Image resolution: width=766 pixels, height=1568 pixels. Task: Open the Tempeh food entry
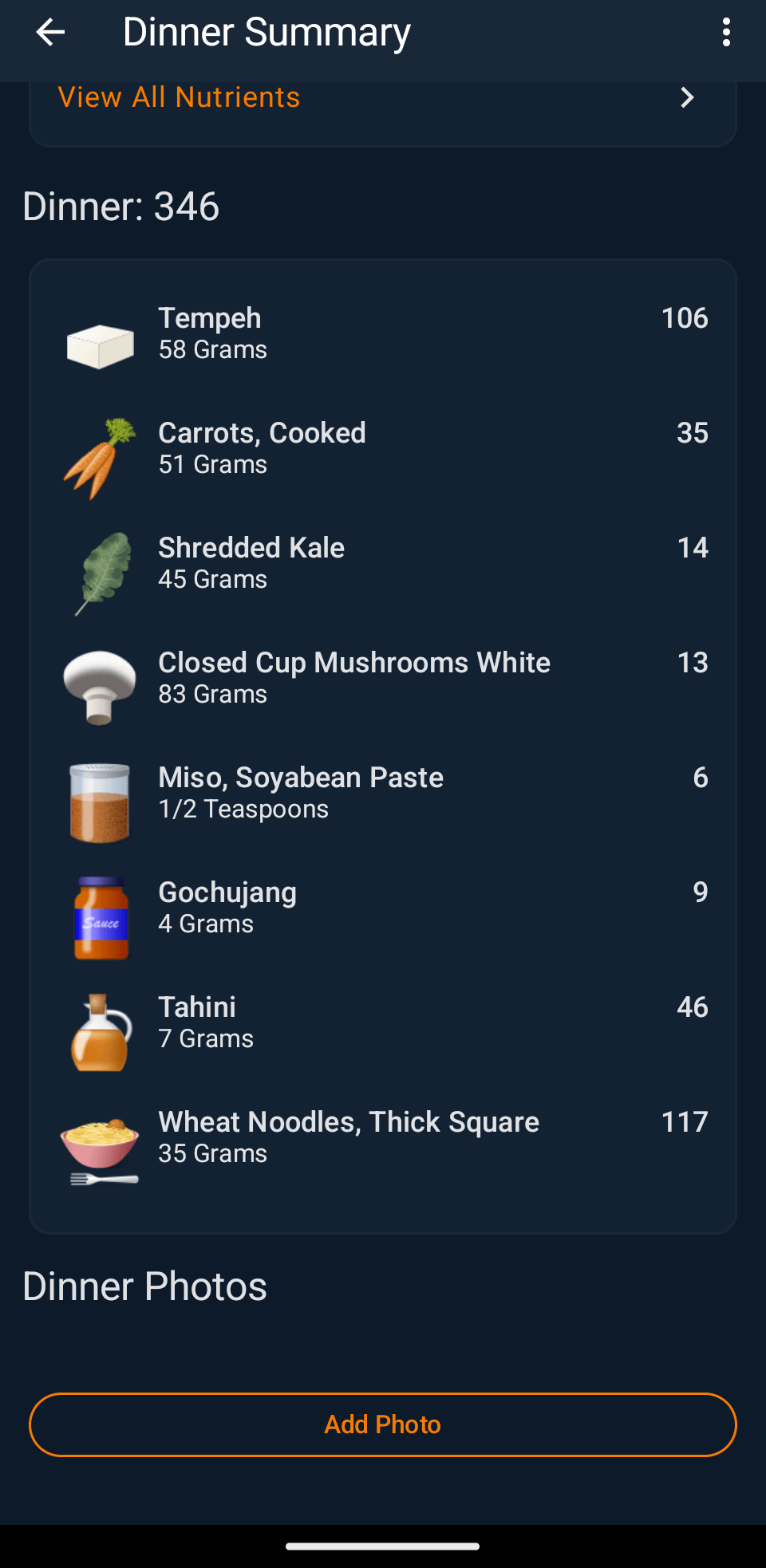[381, 333]
